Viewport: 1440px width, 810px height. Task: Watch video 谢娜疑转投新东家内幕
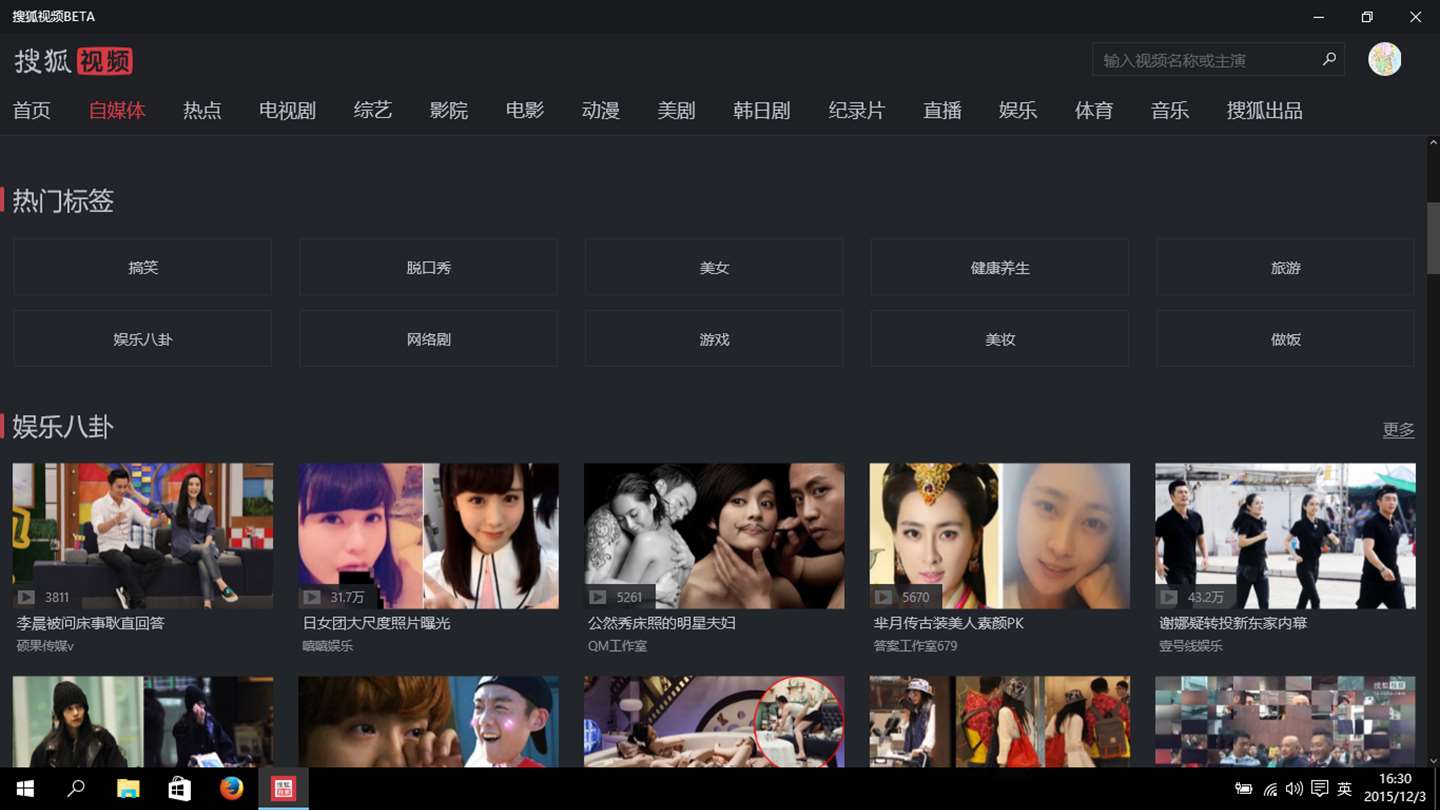1285,535
